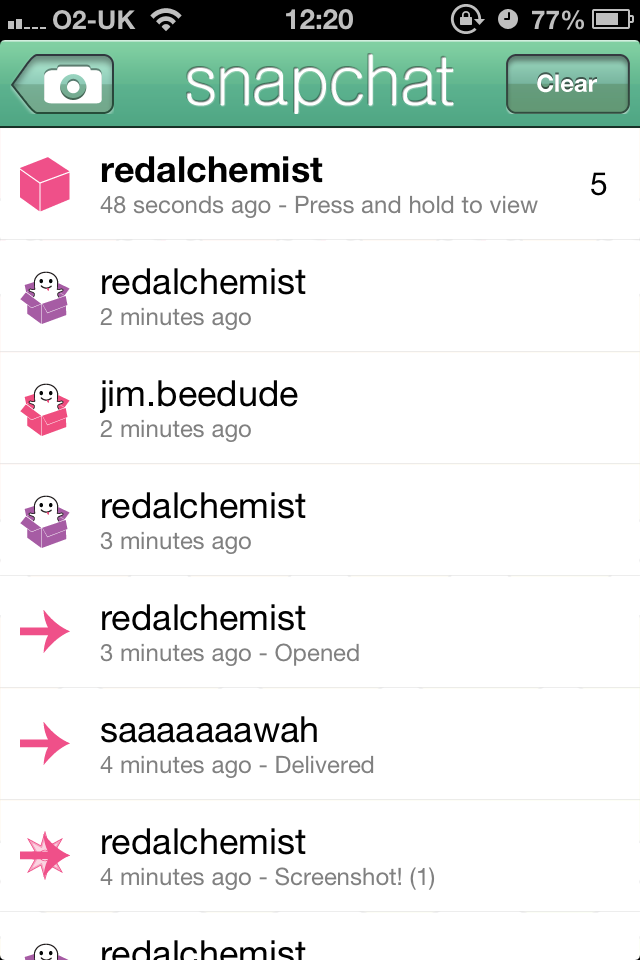The width and height of the screenshot is (640, 960).
Task: Open the redalchemist Screenshot! row
Action: pyautogui.click(x=320, y=857)
